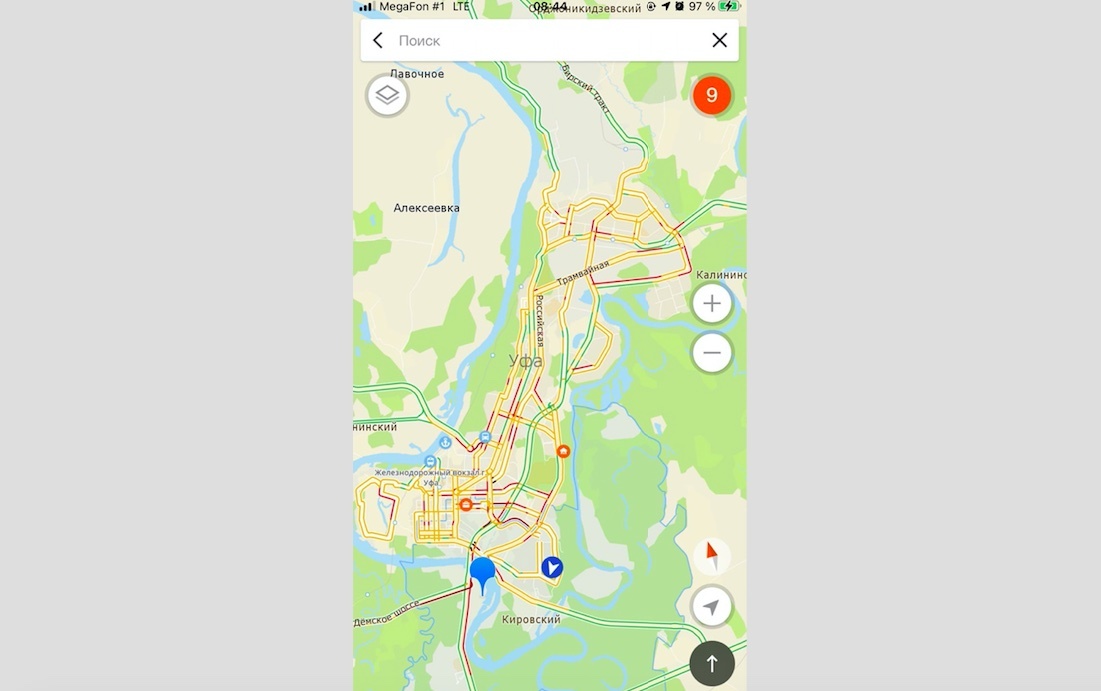Open the traffic level 9 indicator
The width and height of the screenshot is (1101, 691).
tap(712, 95)
